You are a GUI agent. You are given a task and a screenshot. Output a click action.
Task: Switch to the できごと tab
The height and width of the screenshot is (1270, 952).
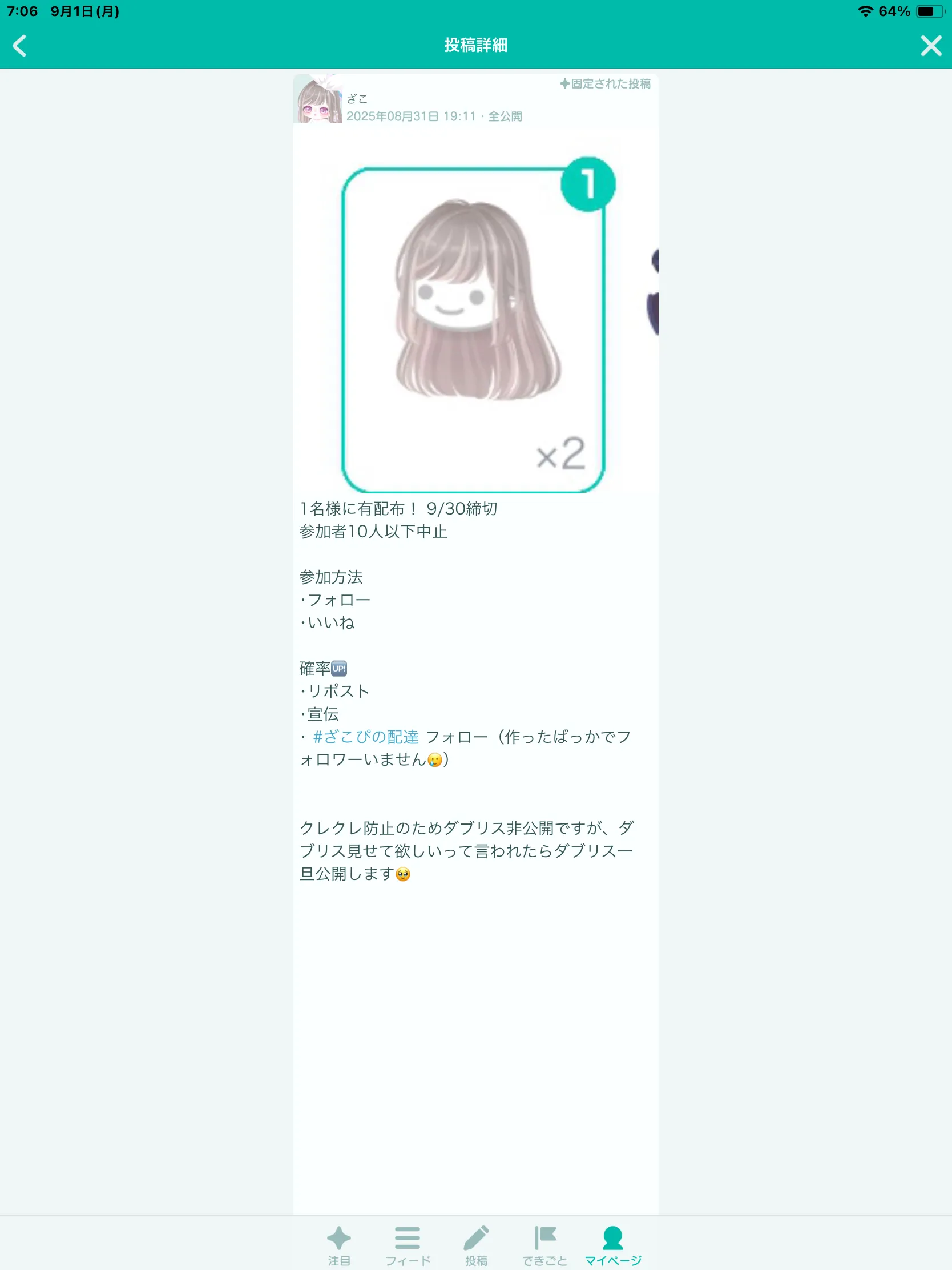544,1244
